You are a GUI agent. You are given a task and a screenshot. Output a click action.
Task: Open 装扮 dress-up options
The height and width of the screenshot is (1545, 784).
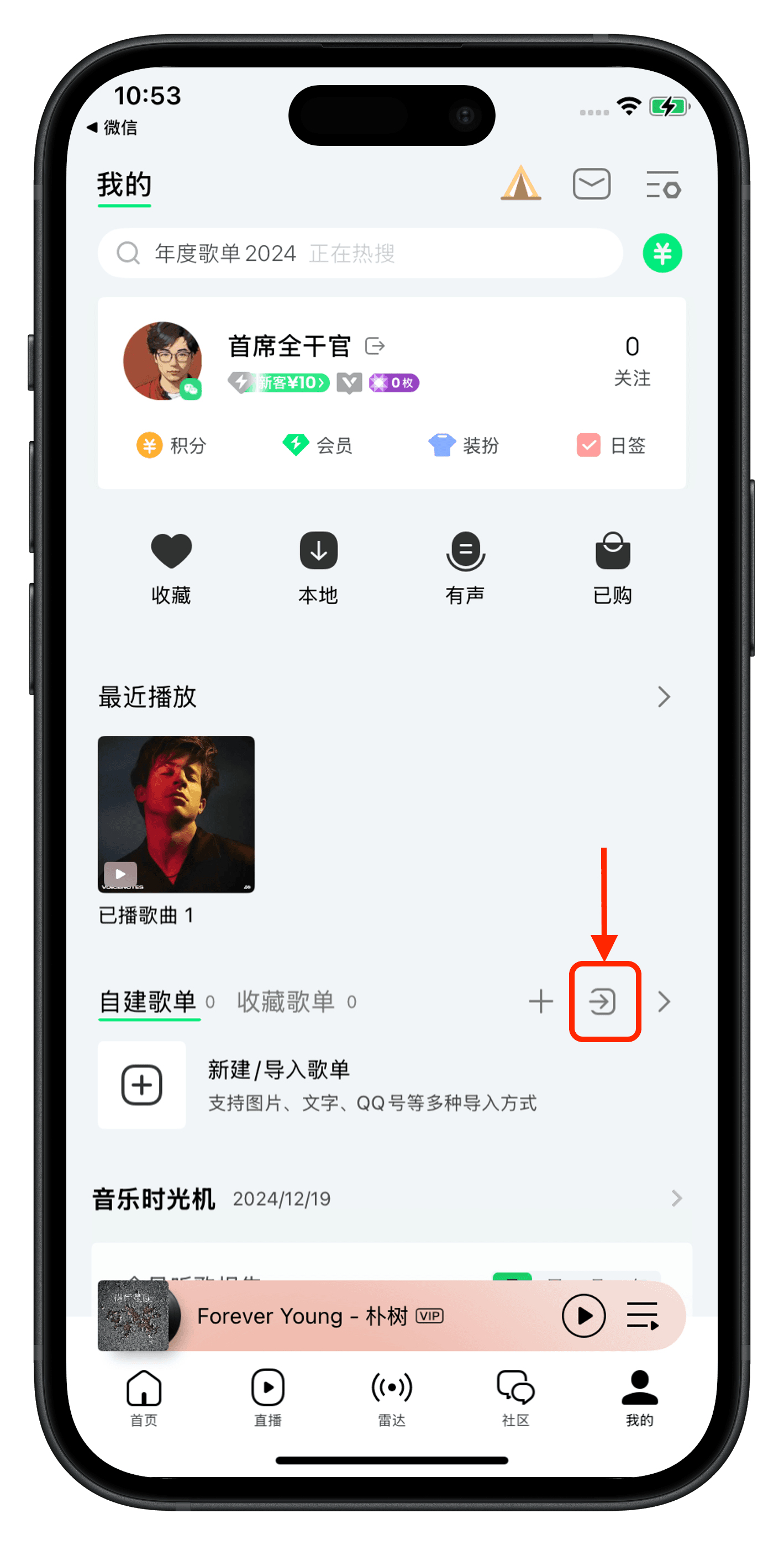click(464, 445)
